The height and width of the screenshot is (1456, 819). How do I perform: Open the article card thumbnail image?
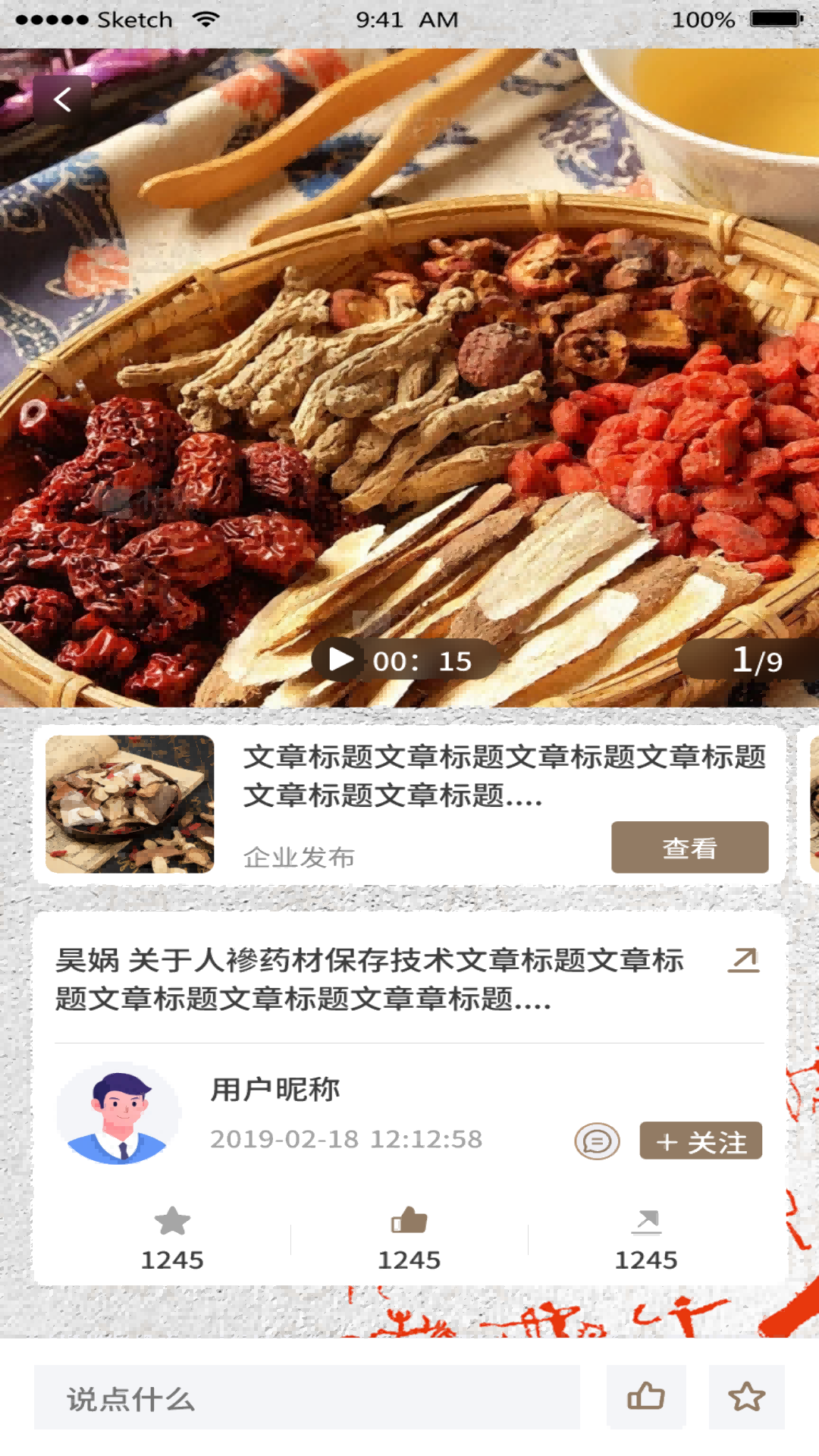click(130, 804)
